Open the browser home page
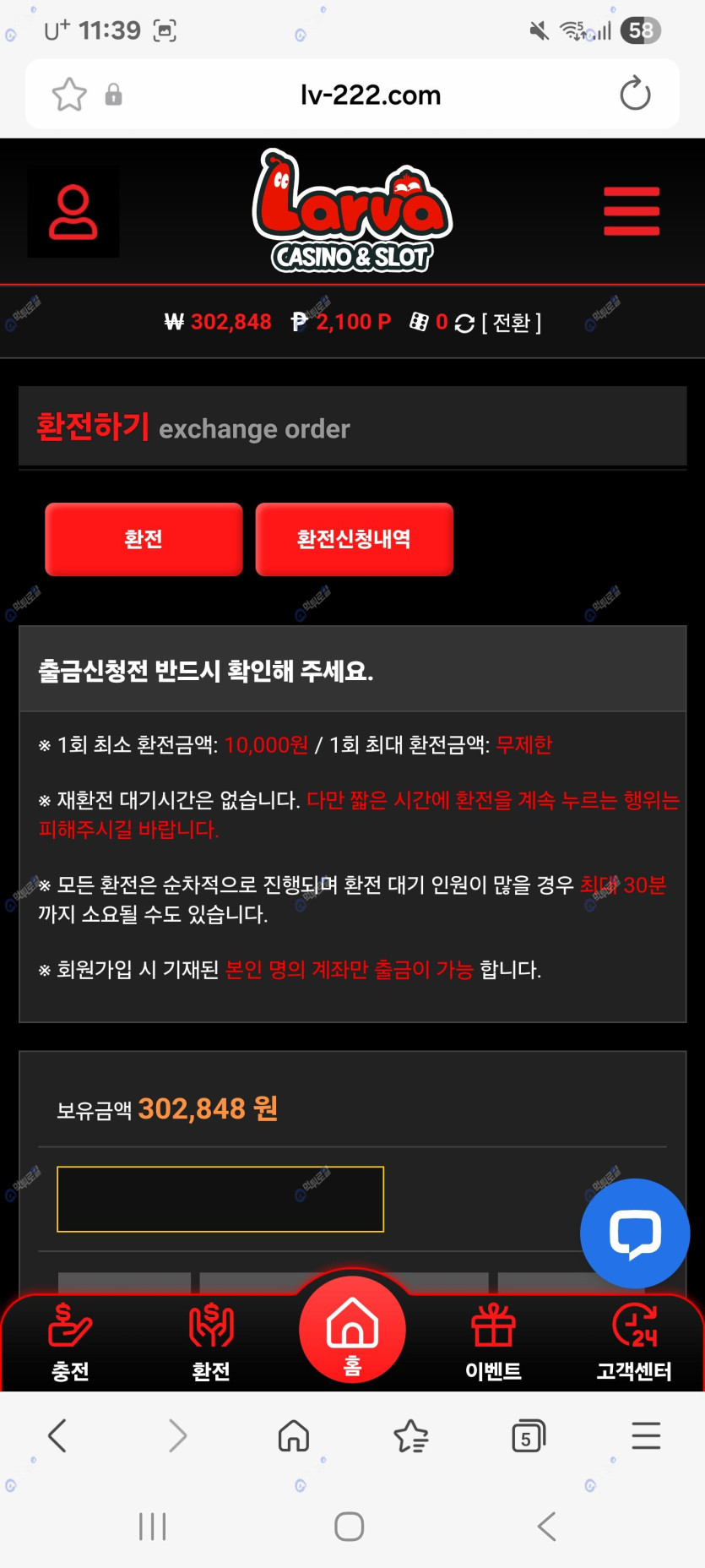 [294, 1435]
